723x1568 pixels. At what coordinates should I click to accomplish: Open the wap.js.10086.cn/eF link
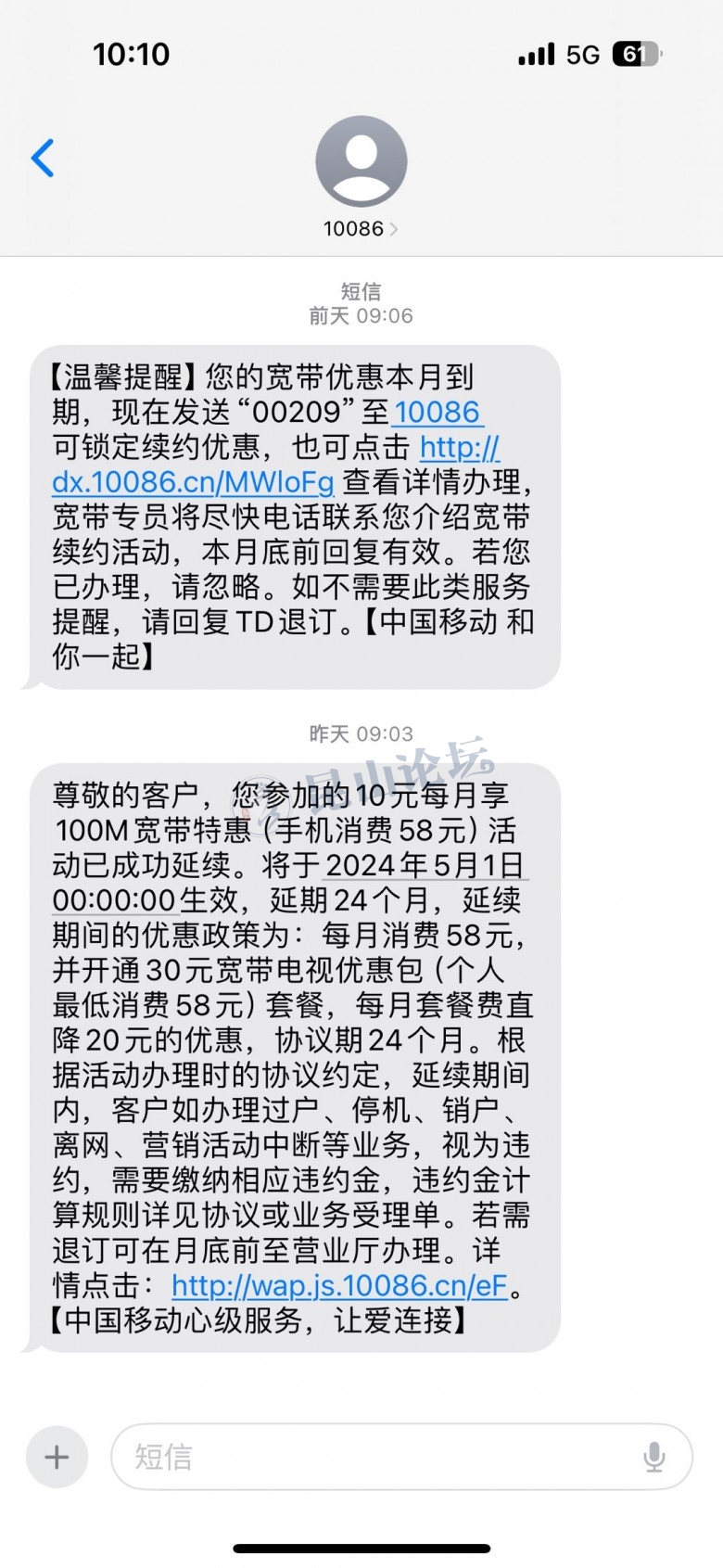point(339,1286)
